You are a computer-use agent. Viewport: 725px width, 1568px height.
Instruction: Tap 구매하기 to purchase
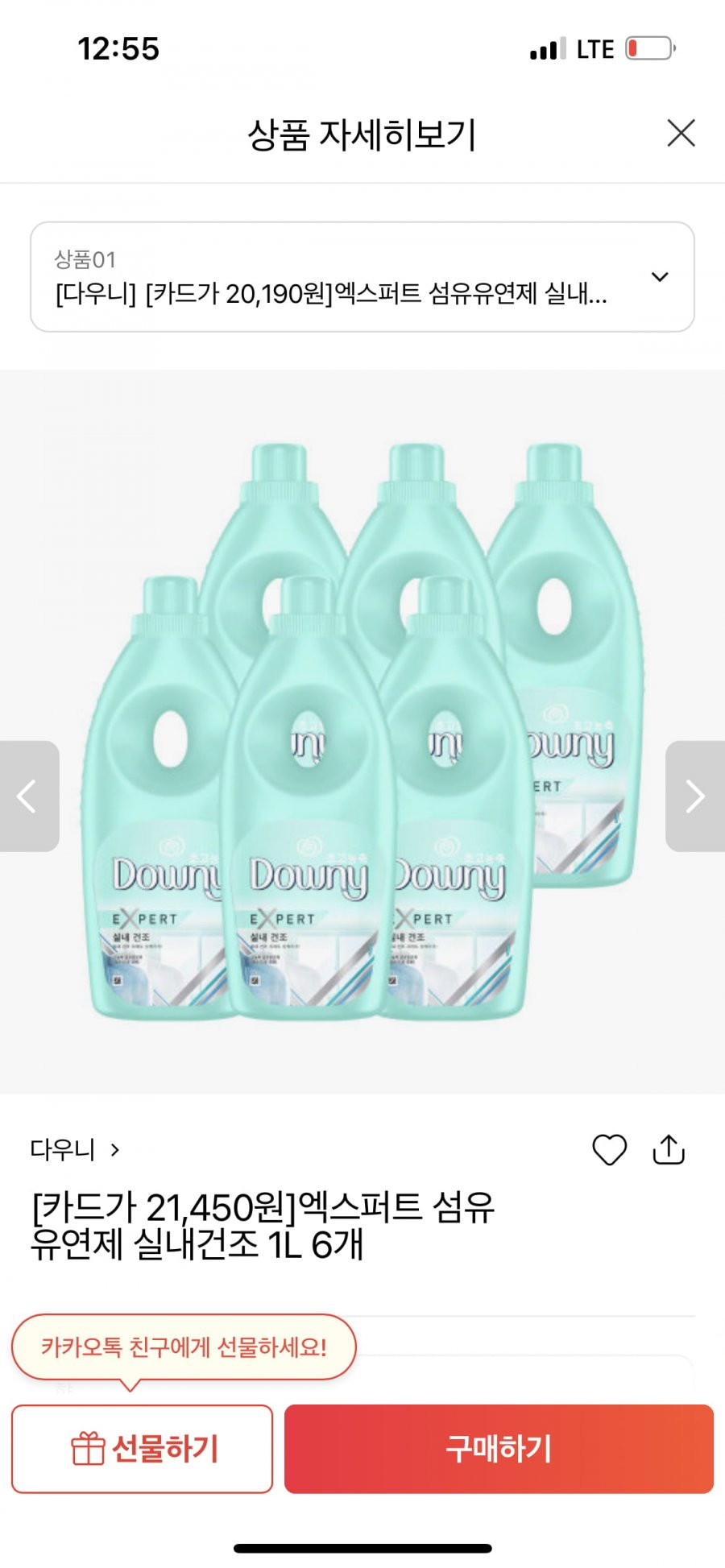[x=499, y=1449]
